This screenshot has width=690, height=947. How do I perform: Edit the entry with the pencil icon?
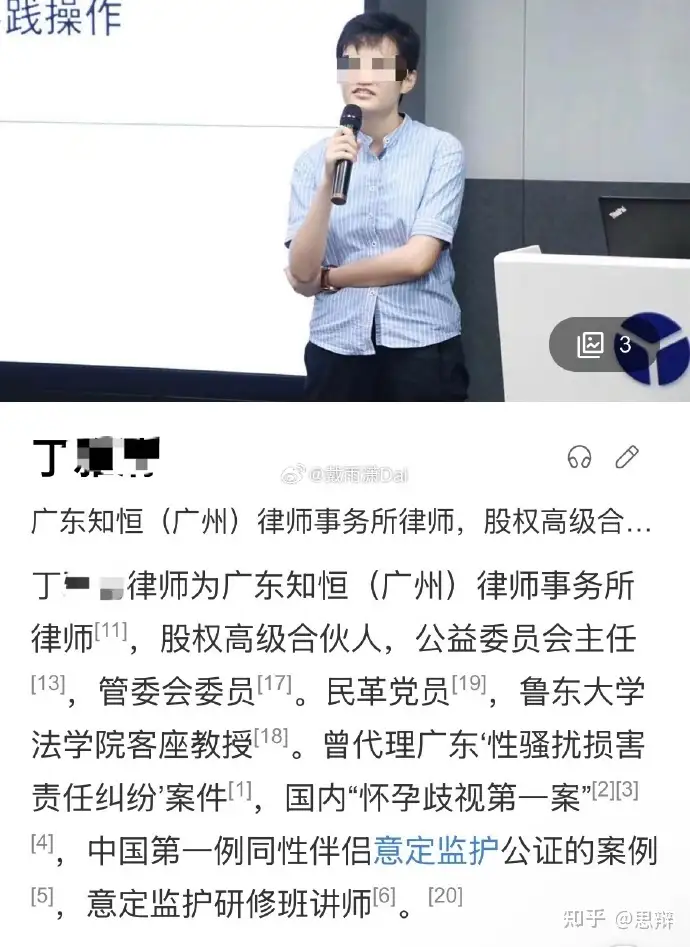coord(627,458)
